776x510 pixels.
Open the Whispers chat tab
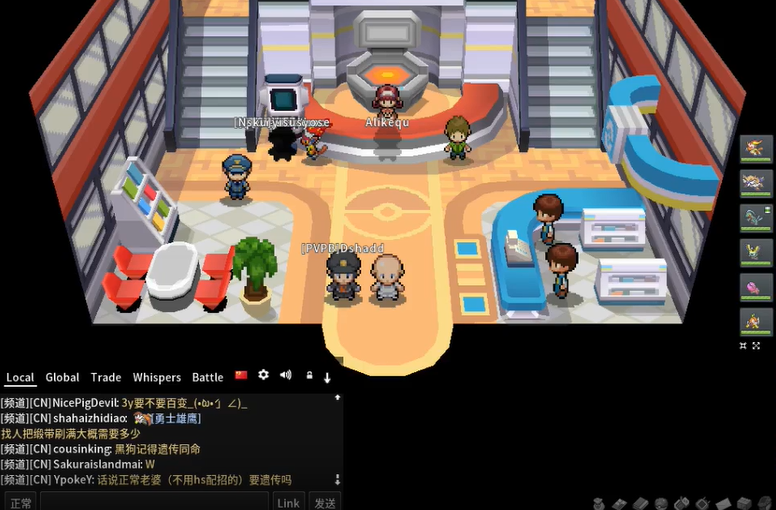pos(157,377)
